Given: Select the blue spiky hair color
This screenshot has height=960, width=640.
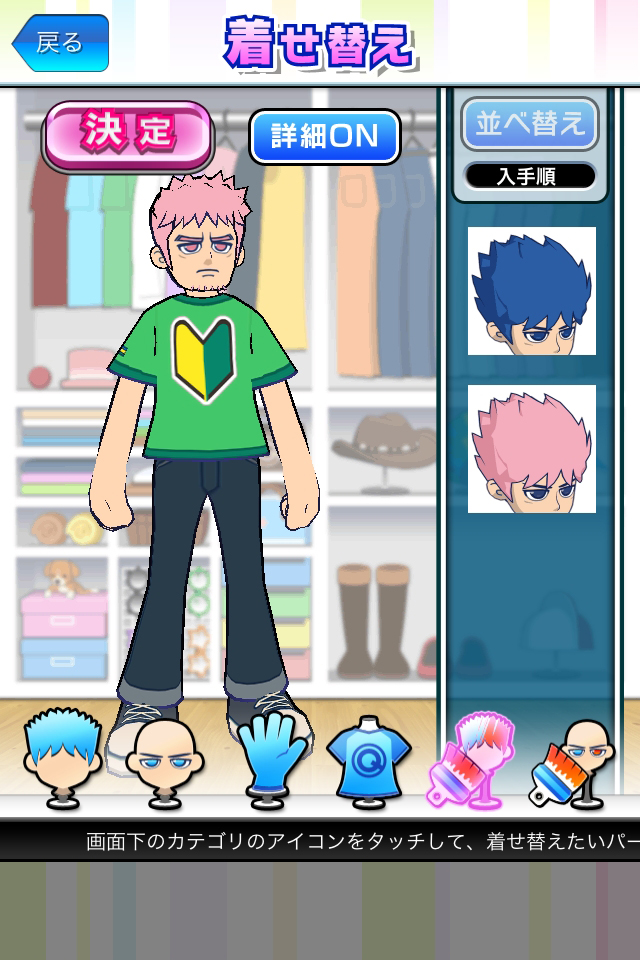Looking at the screenshot, I should click(532, 291).
